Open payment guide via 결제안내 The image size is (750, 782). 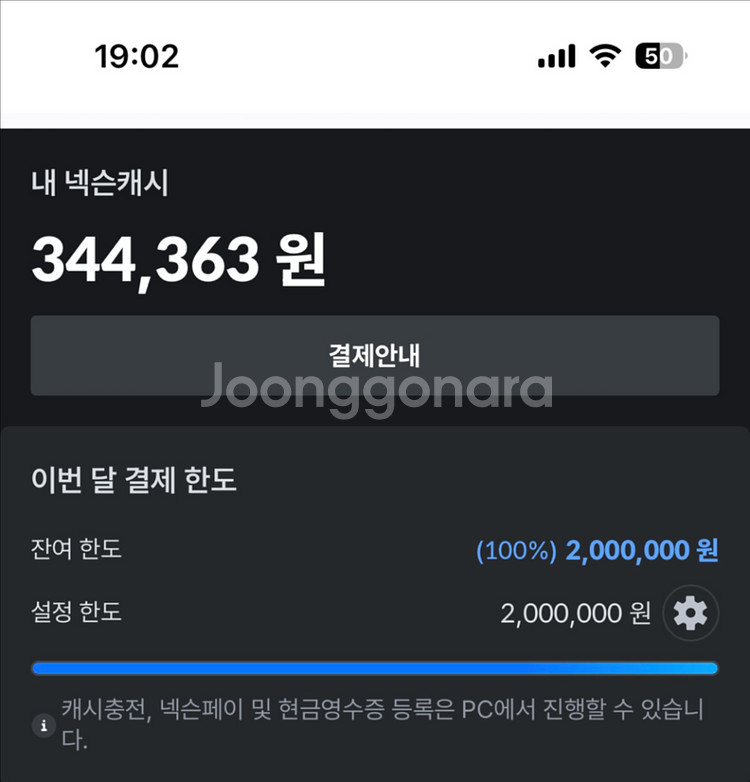tap(375, 355)
